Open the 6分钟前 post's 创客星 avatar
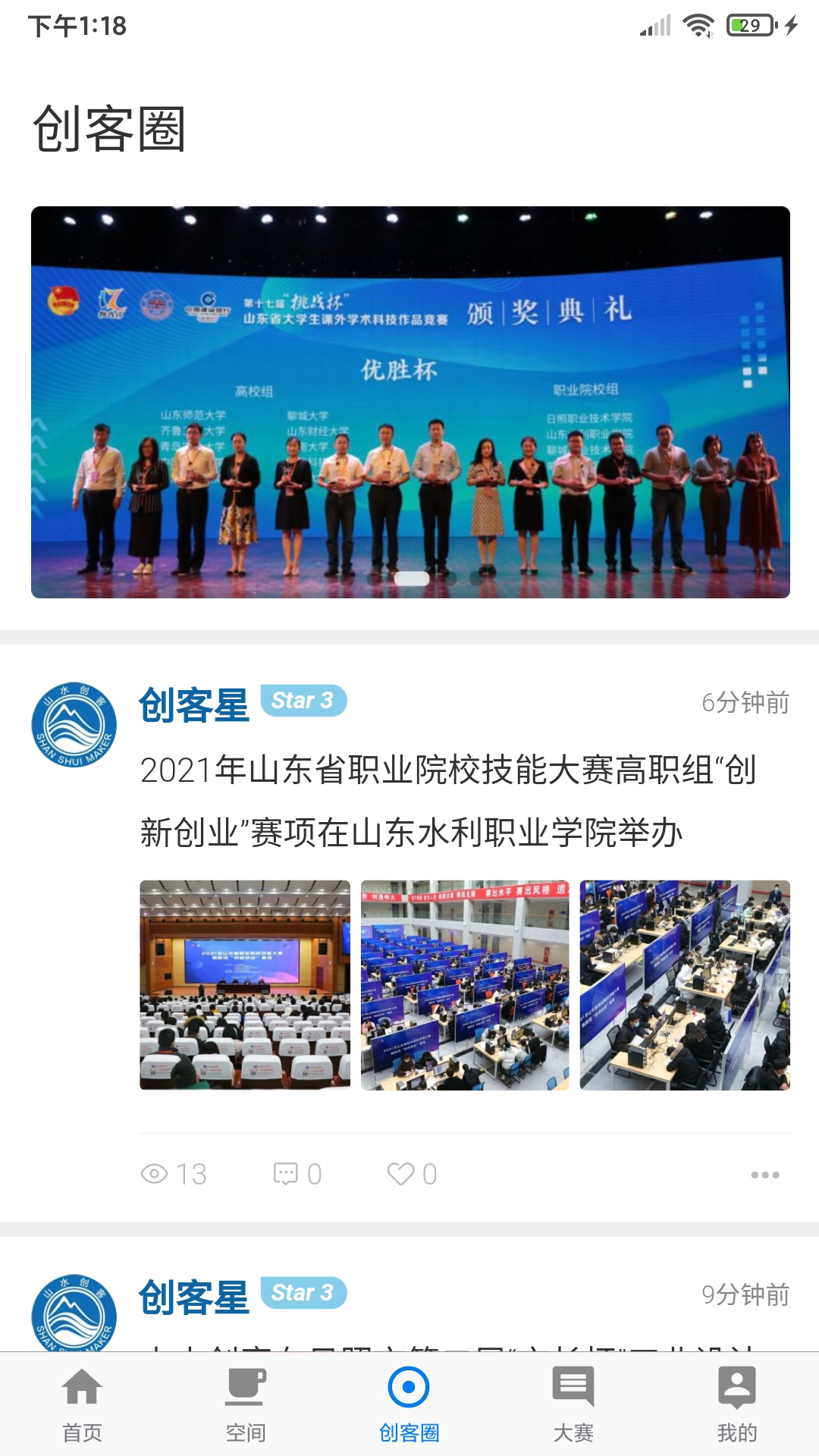 click(x=74, y=724)
